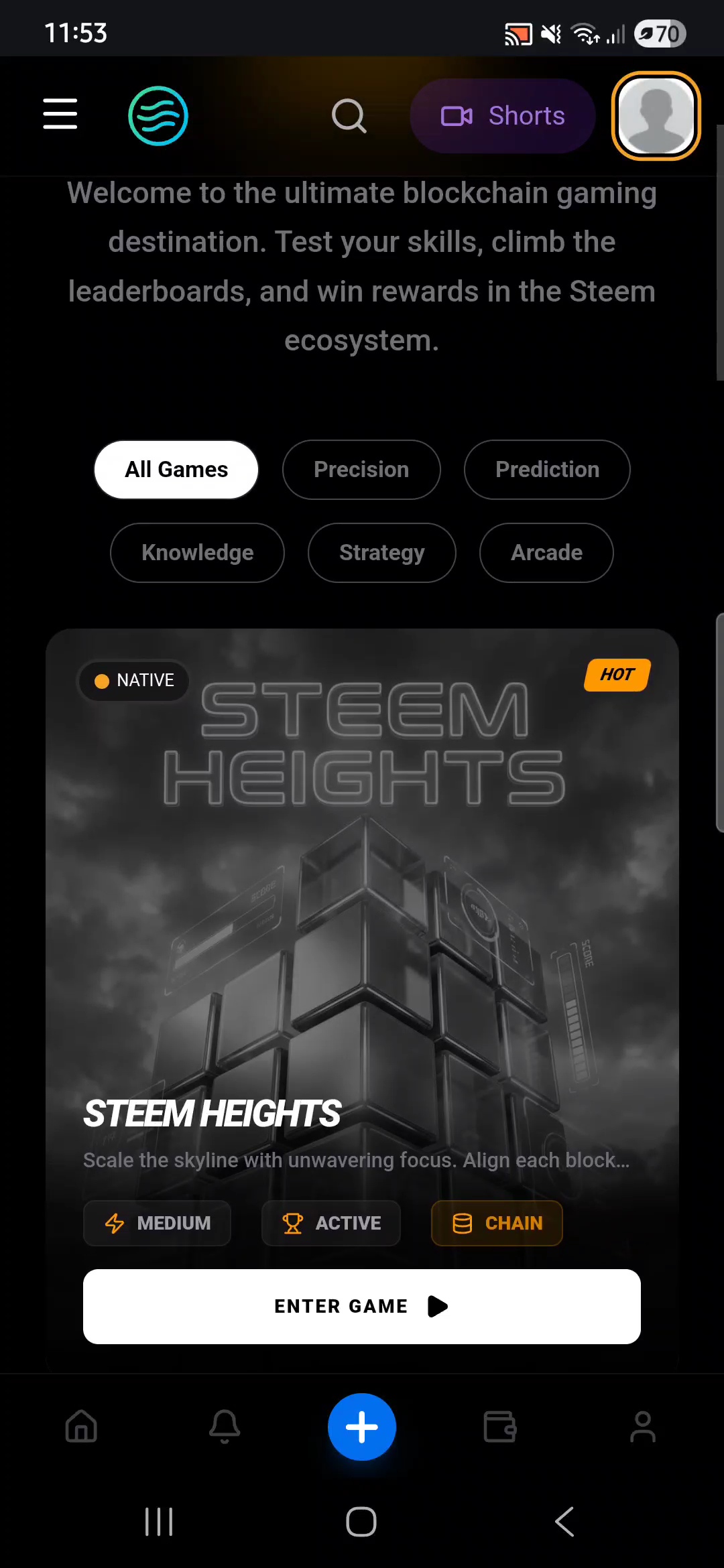Screen dimensions: 724x1568
Task: Enter the Steem Heights game
Action: point(362,1306)
